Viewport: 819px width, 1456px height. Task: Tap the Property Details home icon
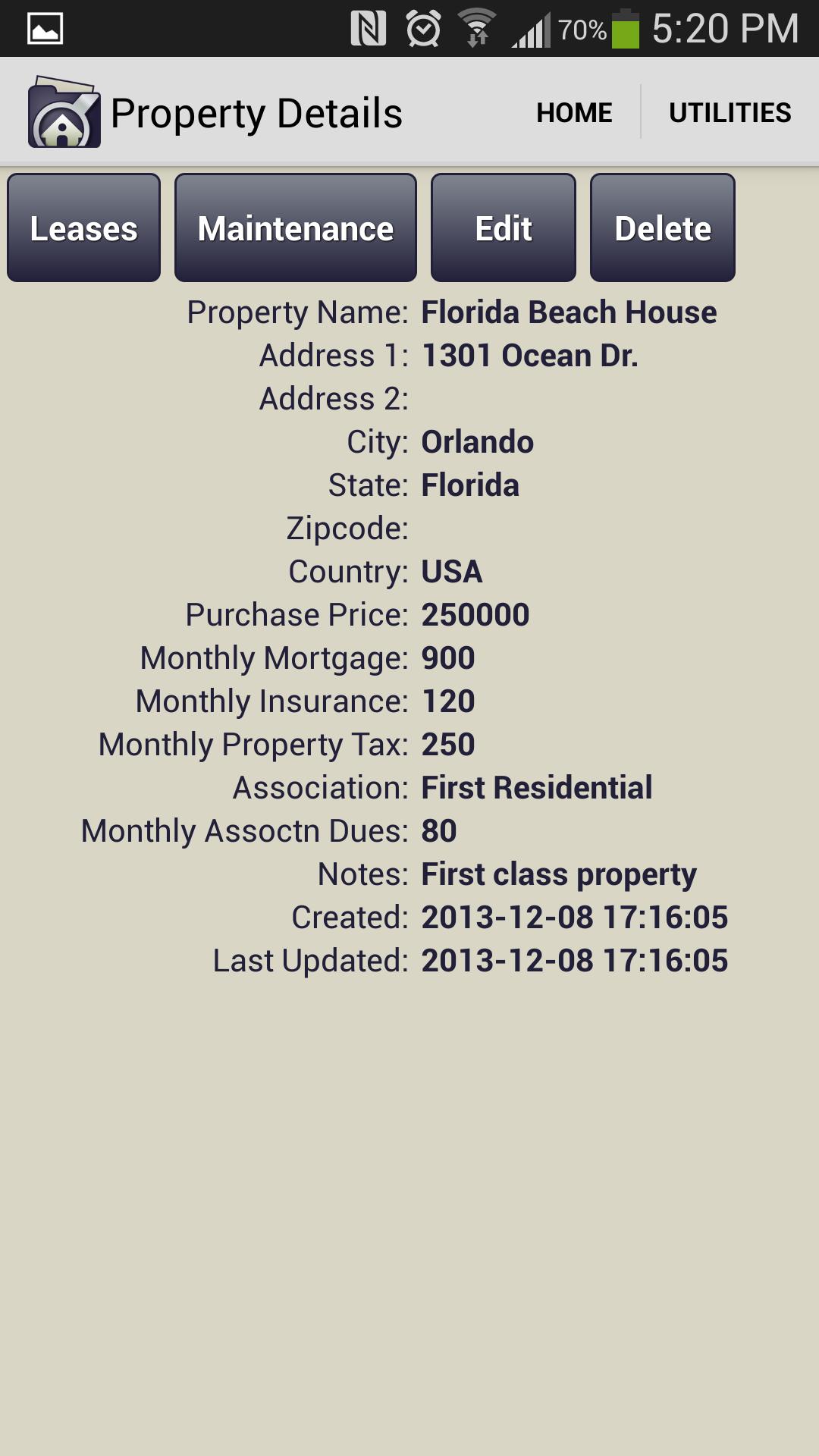(64, 112)
